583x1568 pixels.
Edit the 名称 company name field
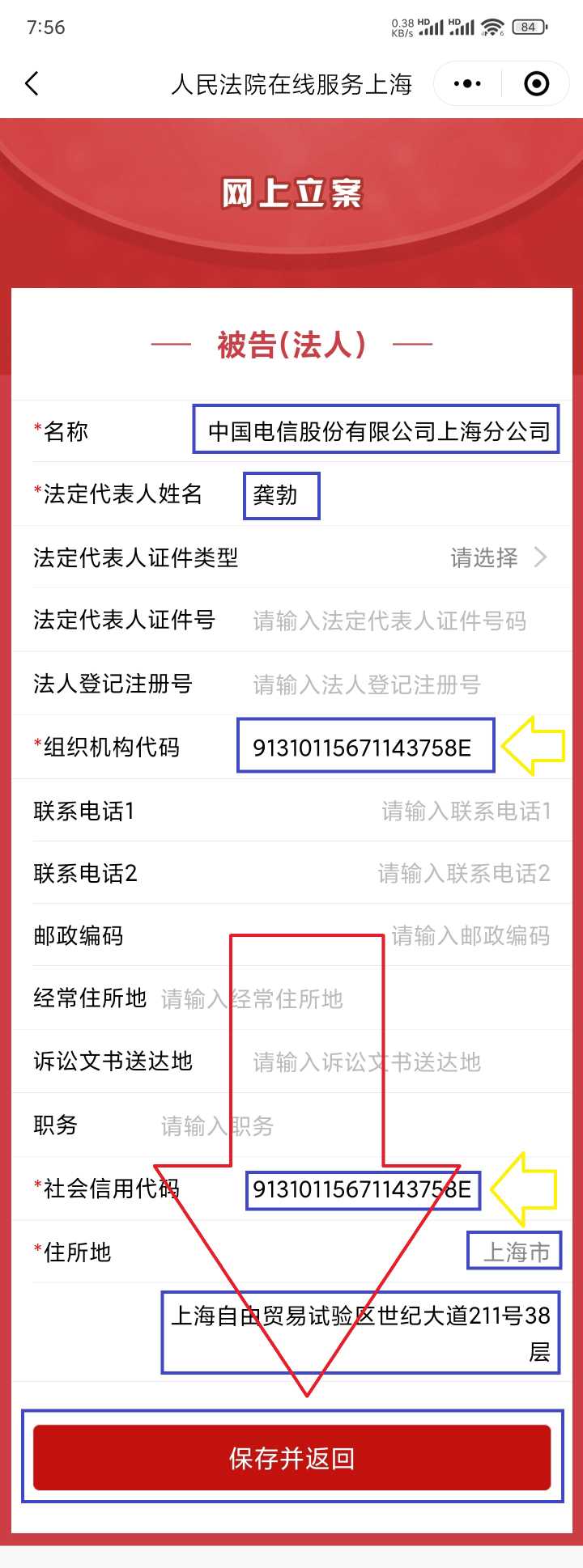(378, 431)
